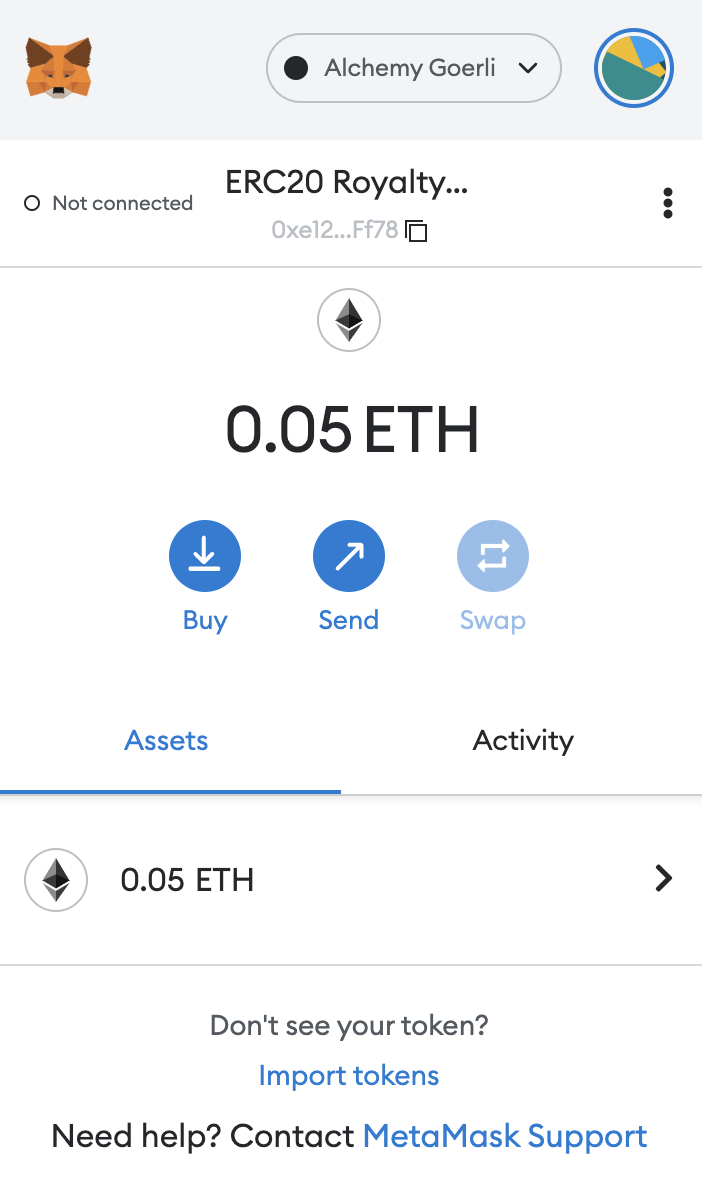This screenshot has height=1188, width=702.
Task: Open the Alchemy Goerli network dropdown
Action: coord(413,68)
